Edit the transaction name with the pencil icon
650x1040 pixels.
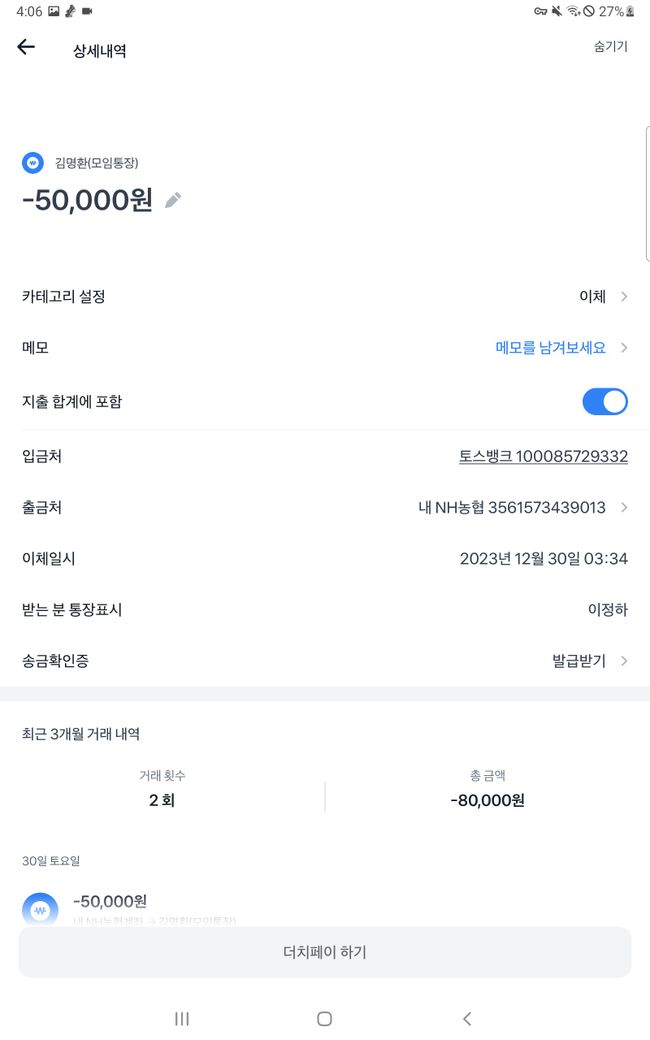point(173,200)
